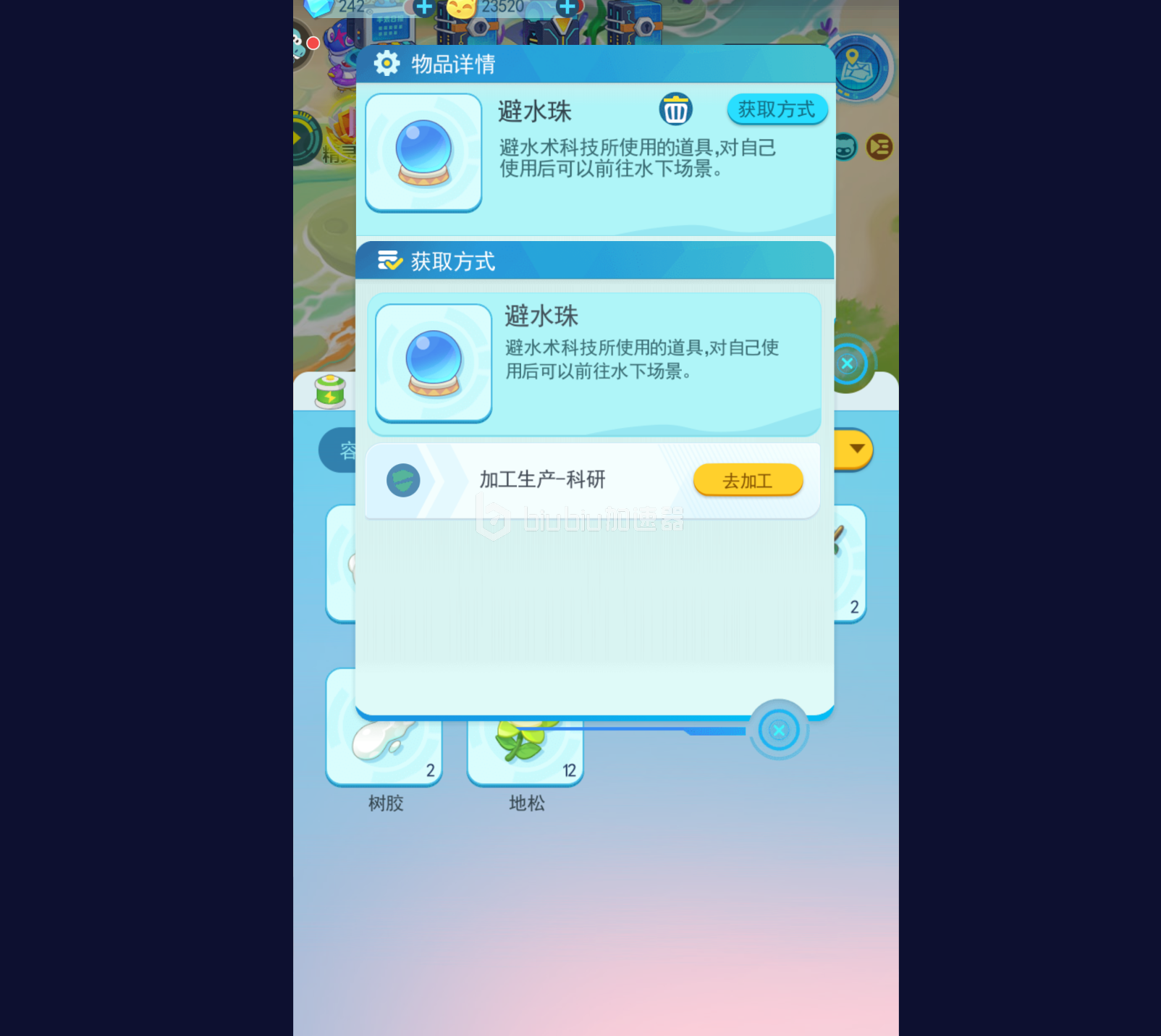Tap the trash can icon to discard 避水珠
The width and height of the screenshot is (1161, 1036).
675,110
